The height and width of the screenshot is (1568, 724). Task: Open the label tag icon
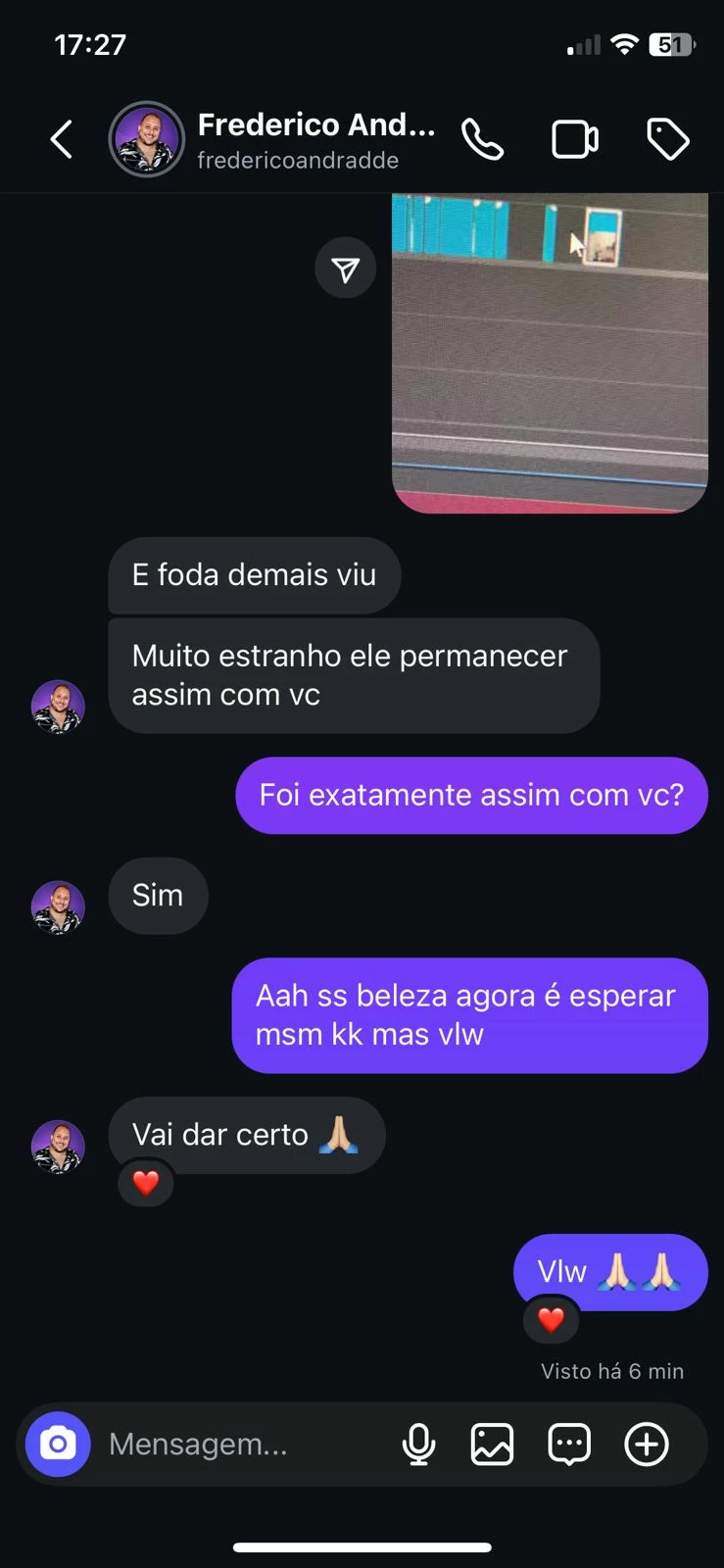[668, 139]
